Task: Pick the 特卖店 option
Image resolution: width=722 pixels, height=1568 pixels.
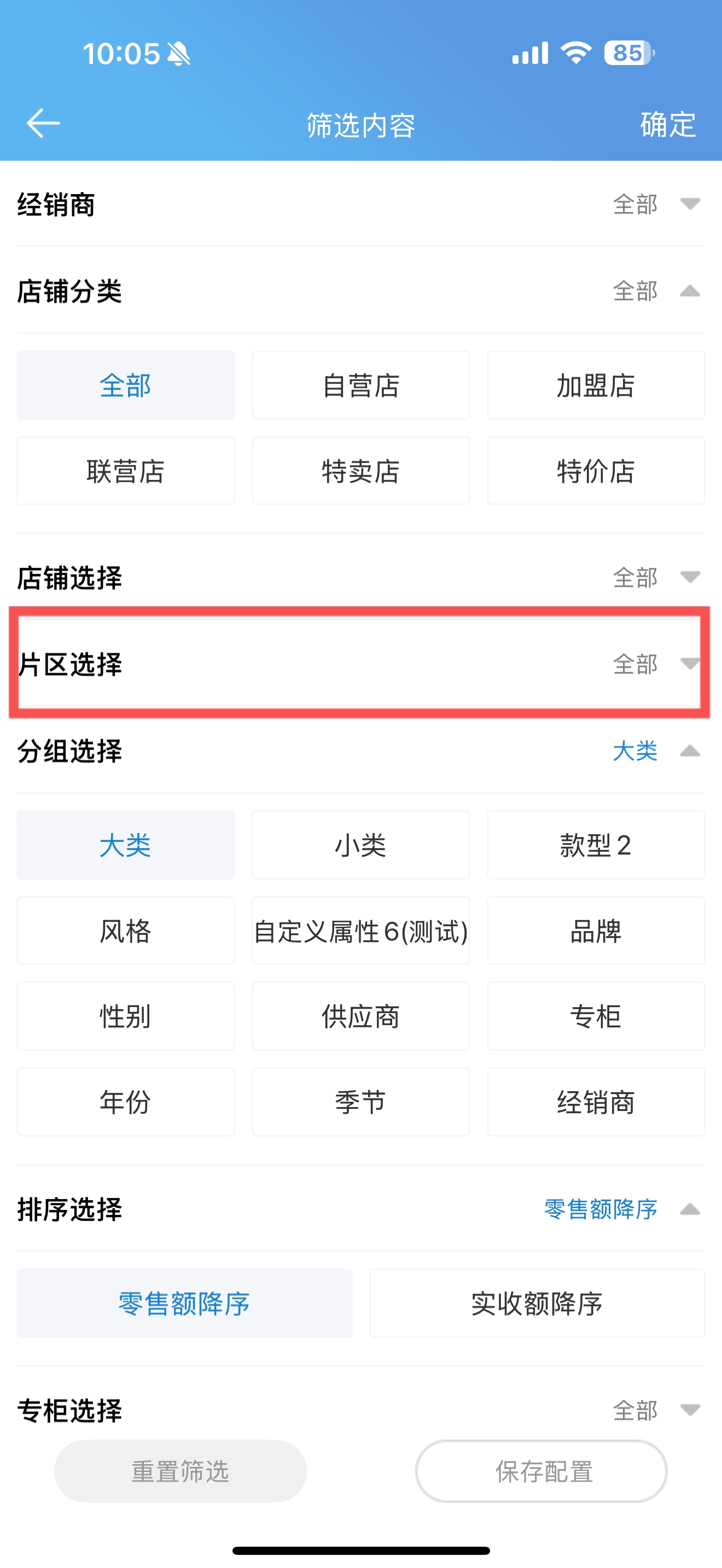Action: [x=360, y=471]
